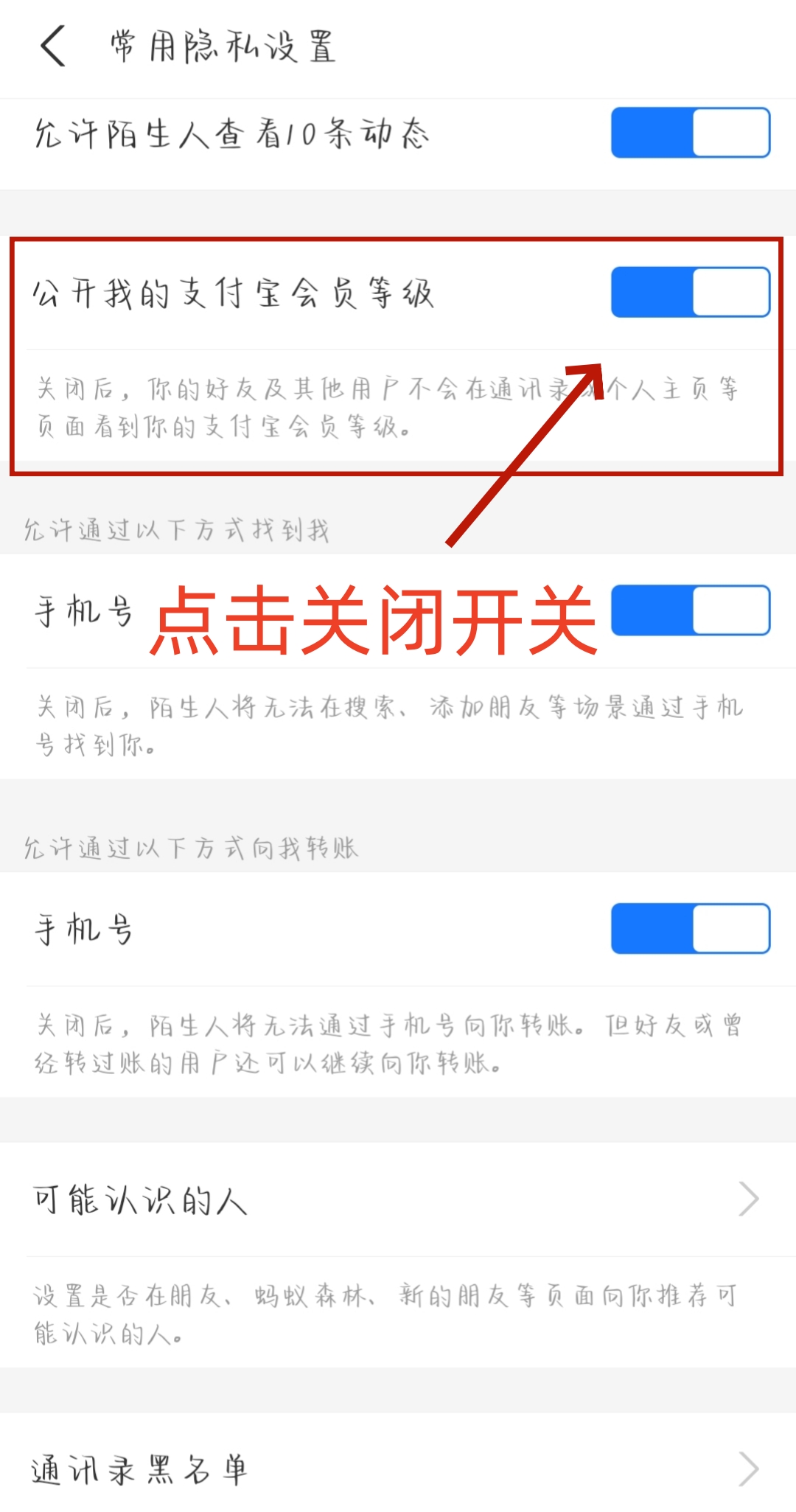Go back from 常用隐私设置

(53, 46)
